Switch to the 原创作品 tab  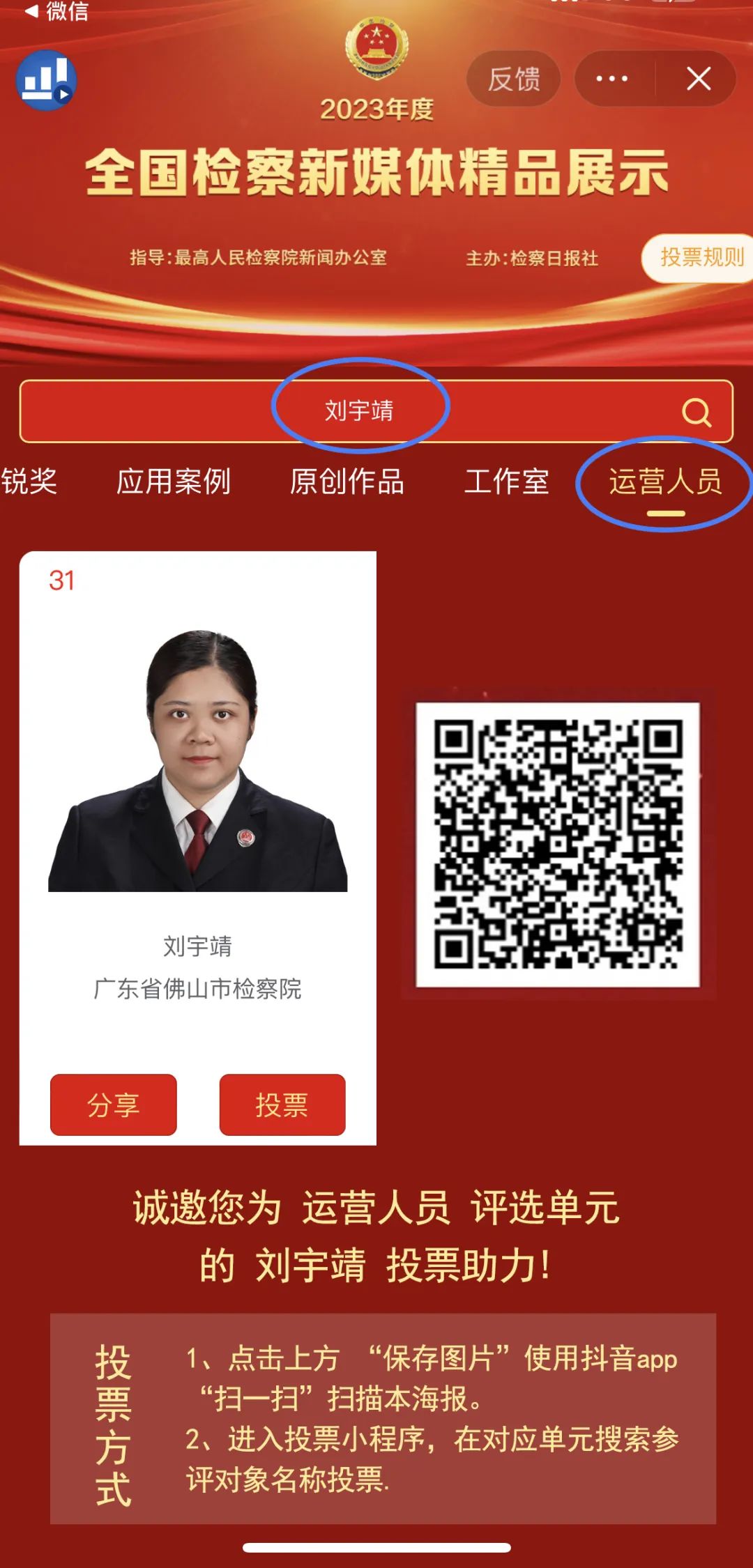(347, 482)
